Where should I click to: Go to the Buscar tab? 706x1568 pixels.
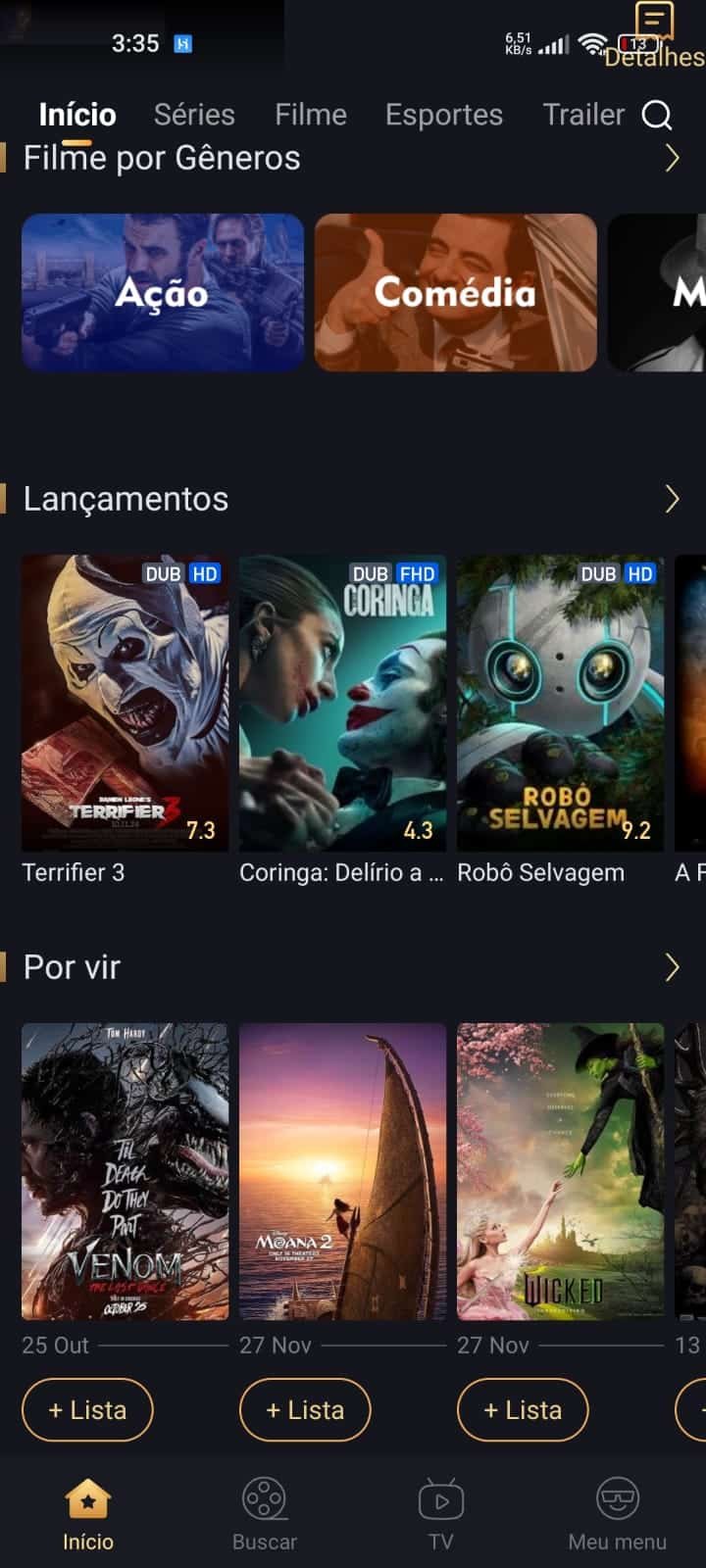tap(265, 1514)
